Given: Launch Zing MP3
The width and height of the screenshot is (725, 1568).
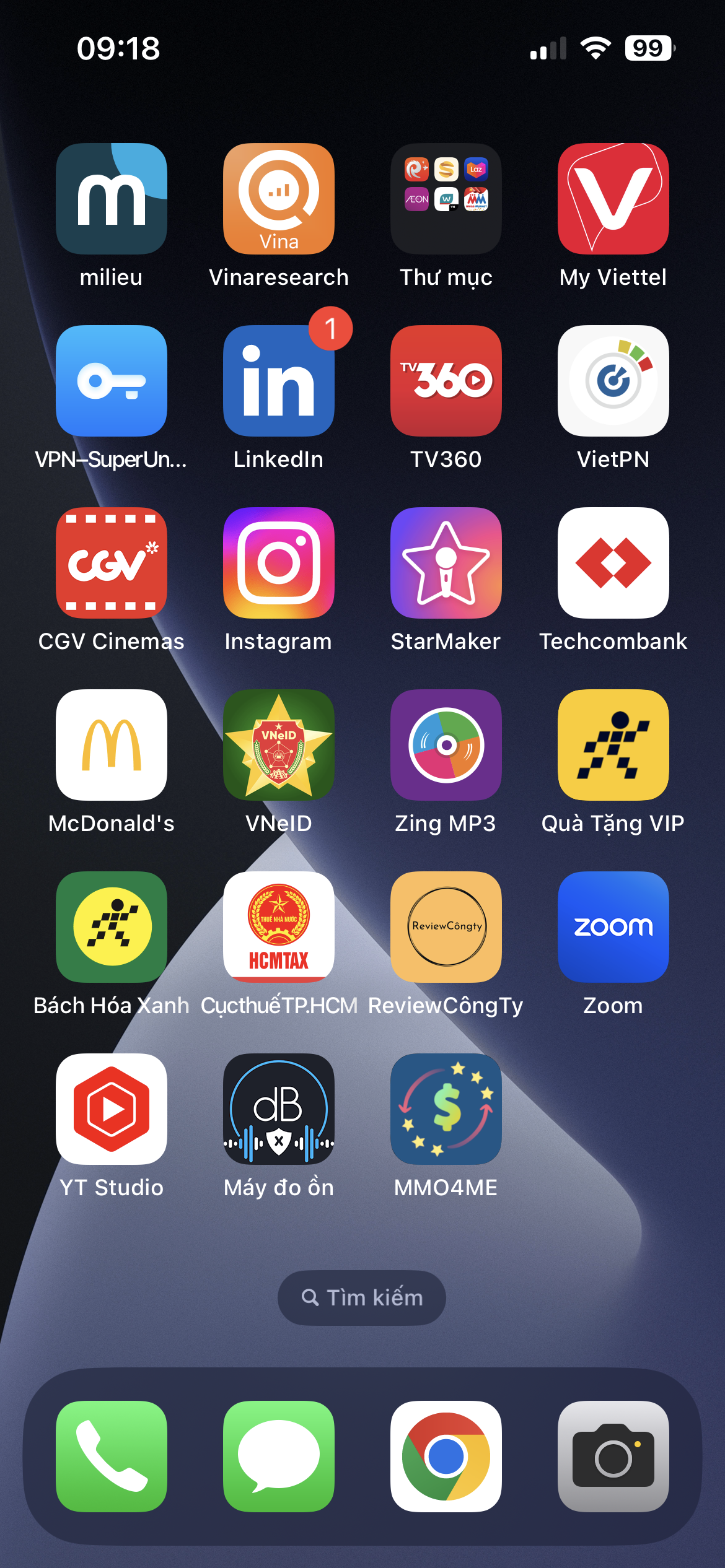Looking at the screenshot, I should click(446, 745).
